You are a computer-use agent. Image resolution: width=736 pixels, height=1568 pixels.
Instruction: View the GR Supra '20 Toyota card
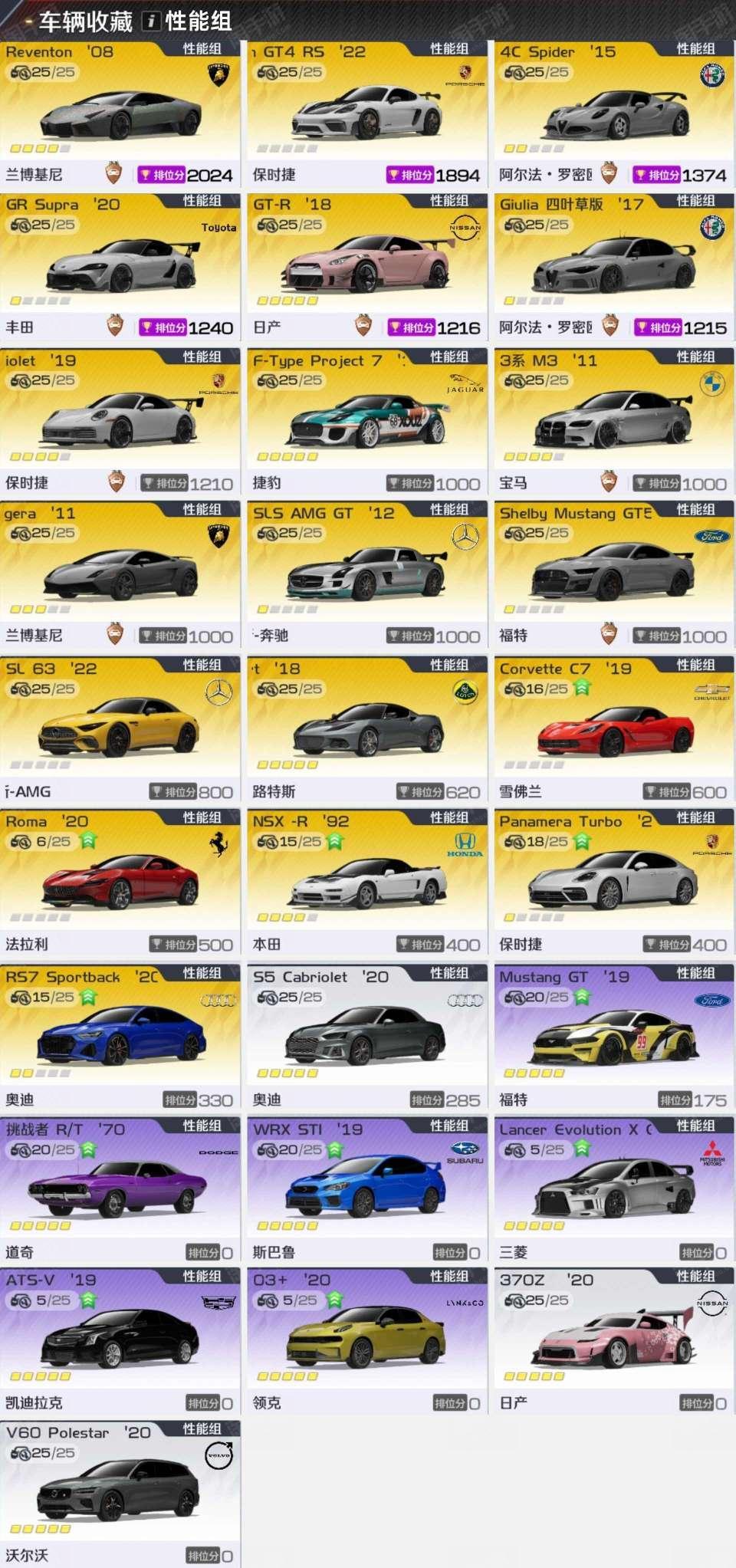click(x=120, y=266)
